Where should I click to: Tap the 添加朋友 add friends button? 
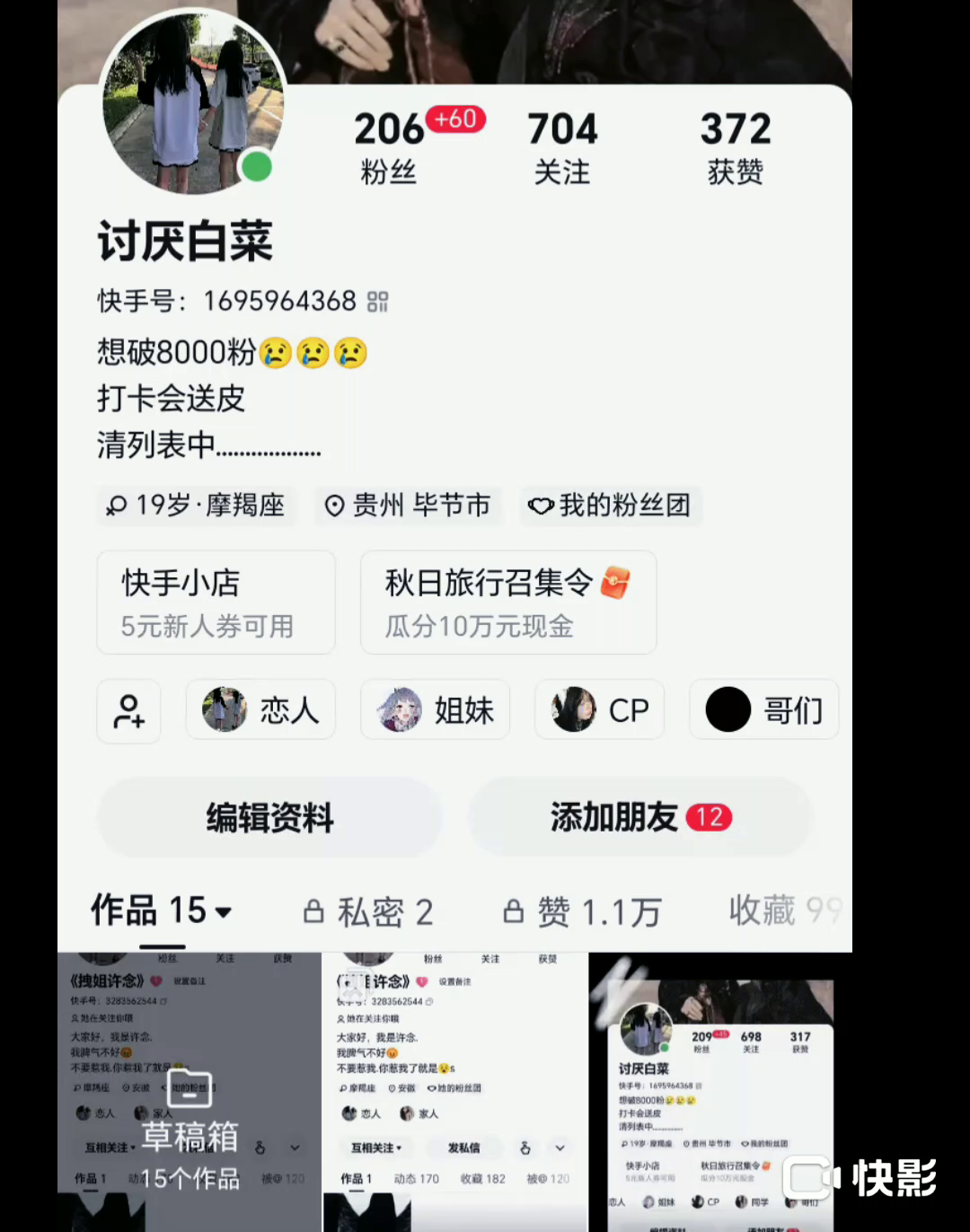(x=640, y=817)
